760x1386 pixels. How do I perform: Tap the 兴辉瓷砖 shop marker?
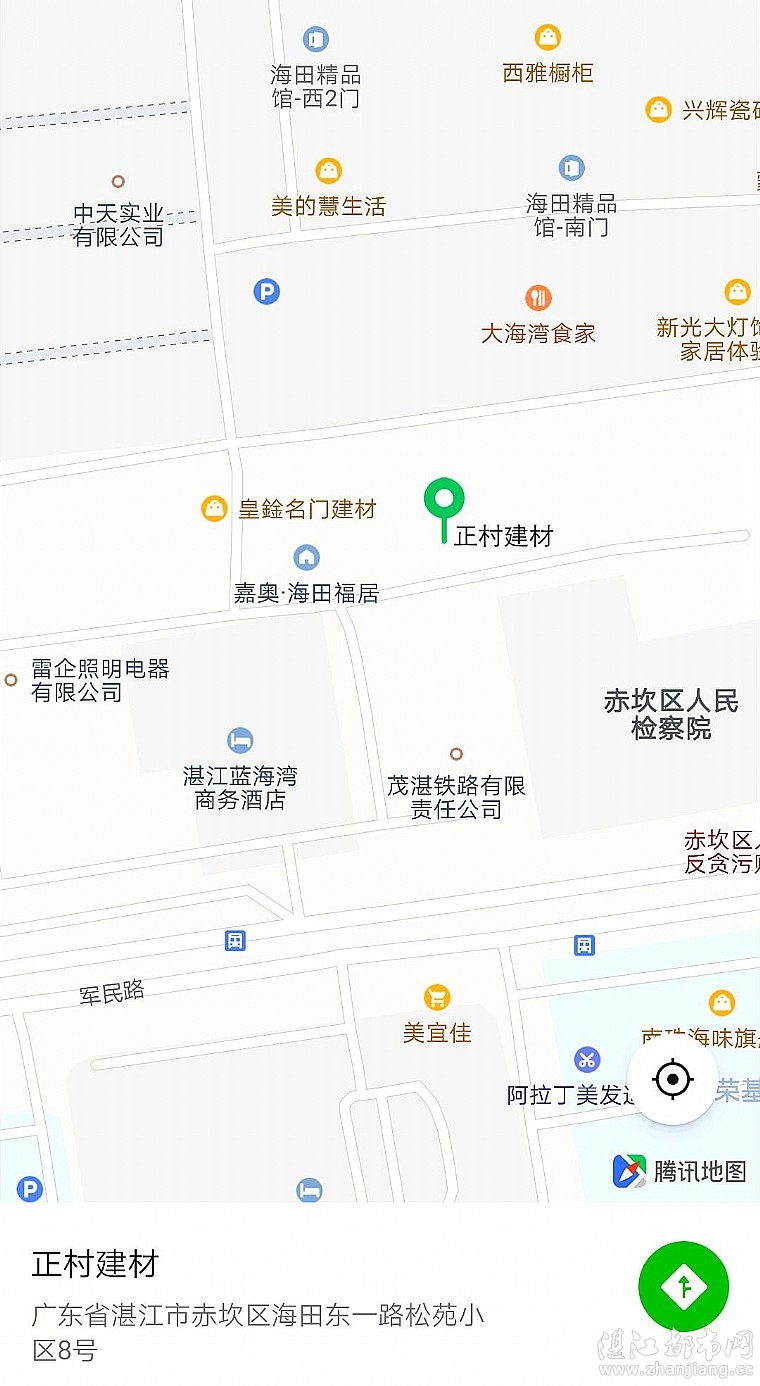pos(658,110)
